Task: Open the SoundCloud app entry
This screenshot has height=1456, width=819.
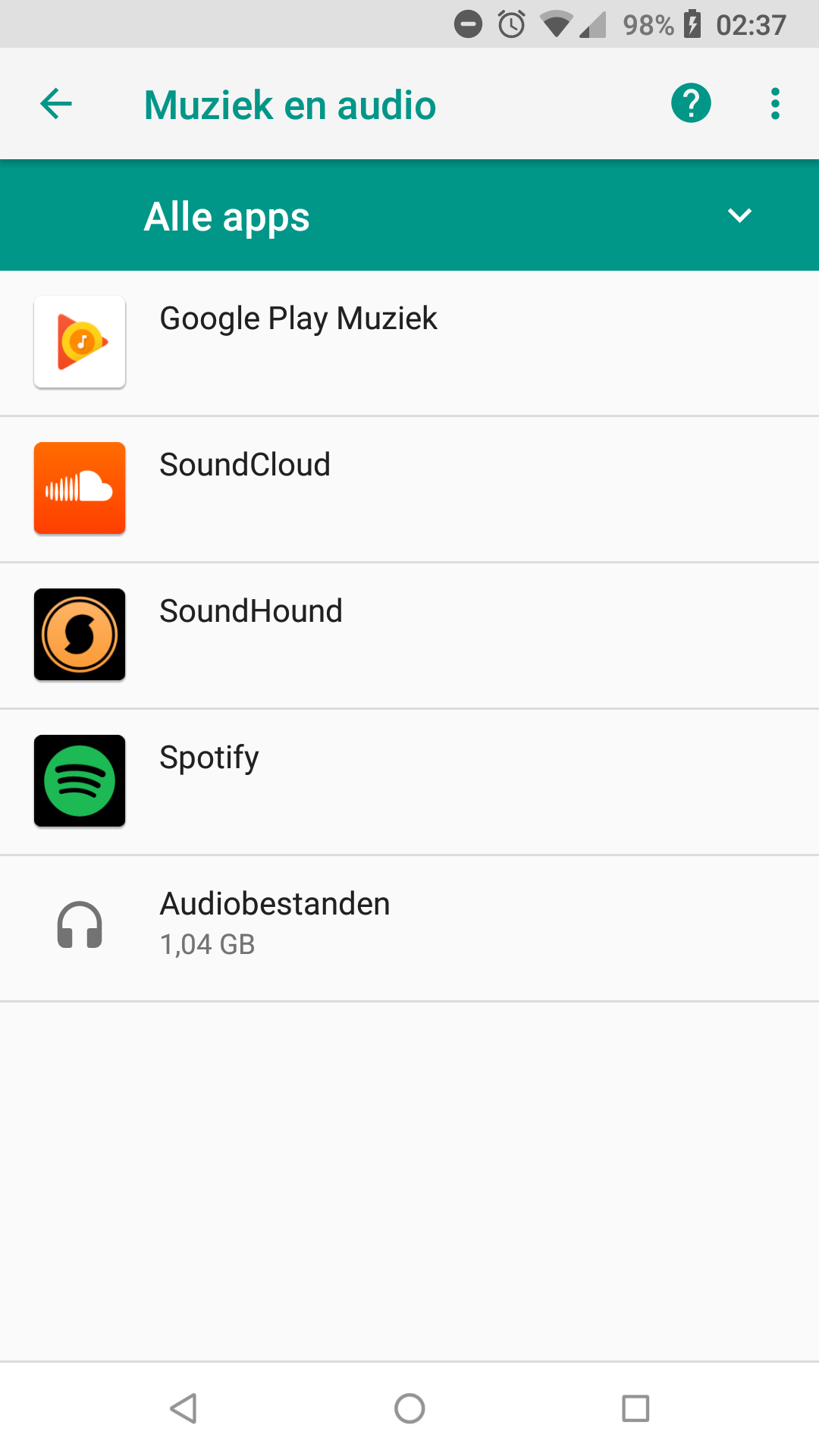Action: (x=409, y=489)
